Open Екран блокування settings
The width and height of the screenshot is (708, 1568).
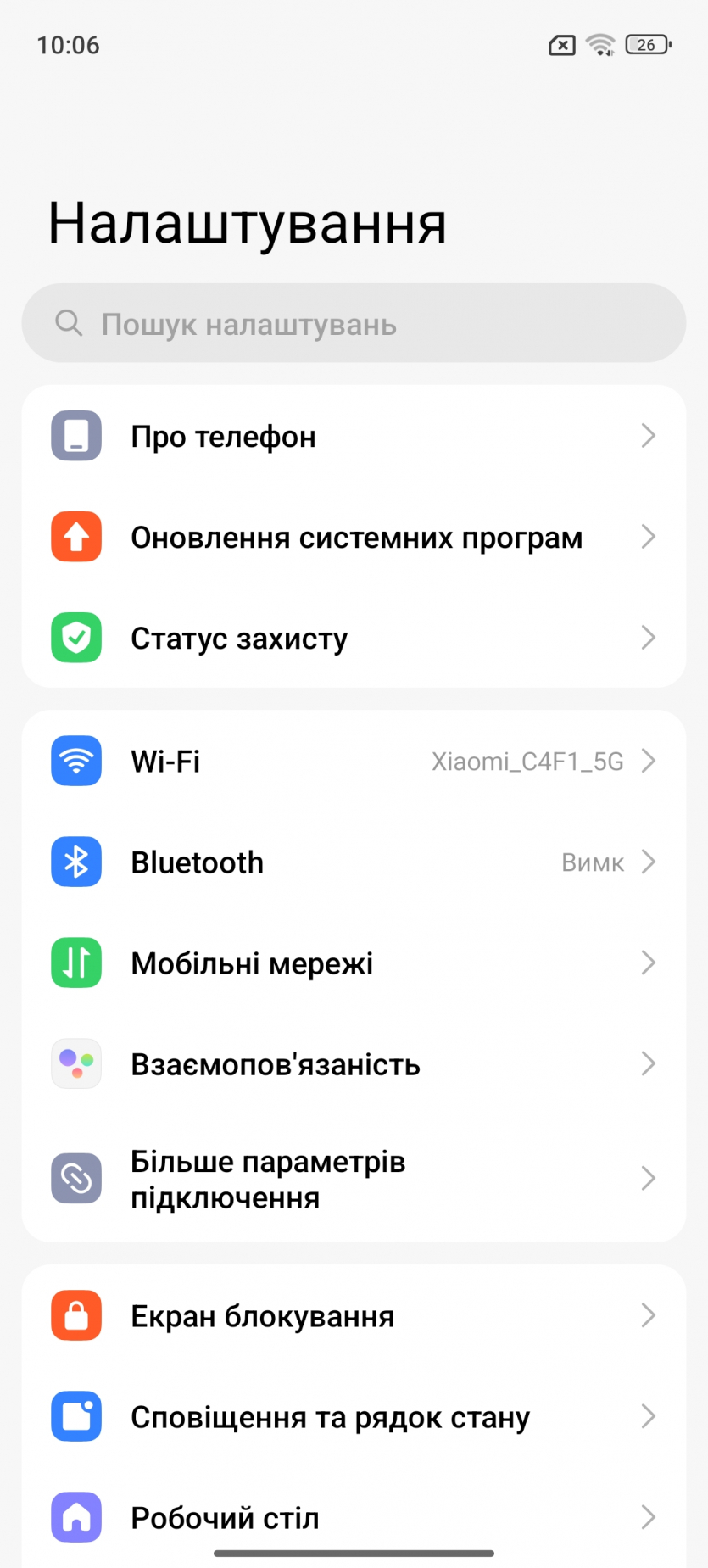pyautogui.click(x=353, y=1315)
